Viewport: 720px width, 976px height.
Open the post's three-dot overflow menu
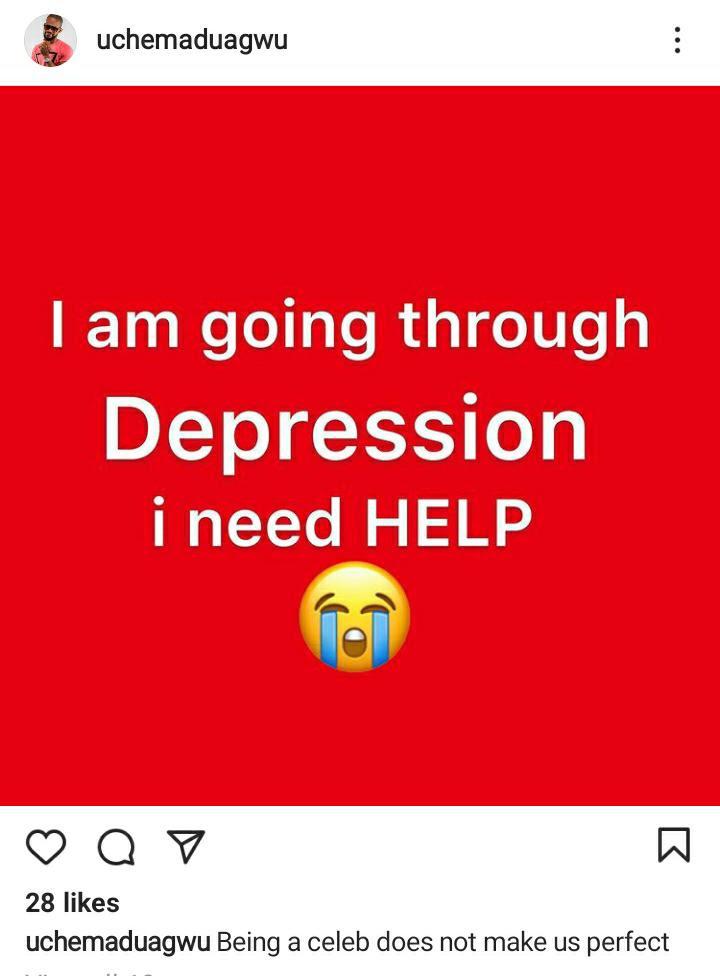tap(677, 41)
